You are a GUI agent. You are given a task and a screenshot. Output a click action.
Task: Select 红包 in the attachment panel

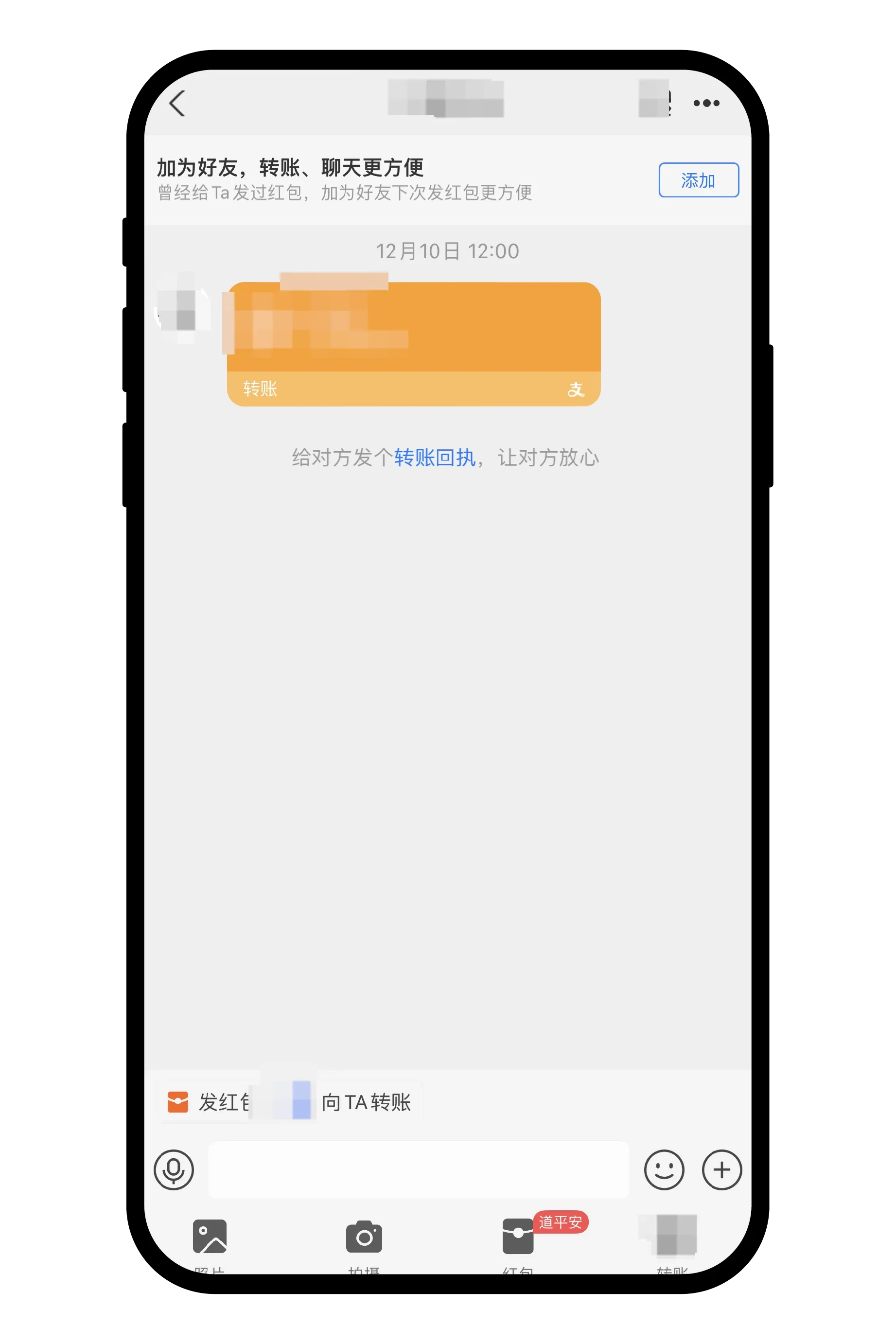tap(518, 1237)
